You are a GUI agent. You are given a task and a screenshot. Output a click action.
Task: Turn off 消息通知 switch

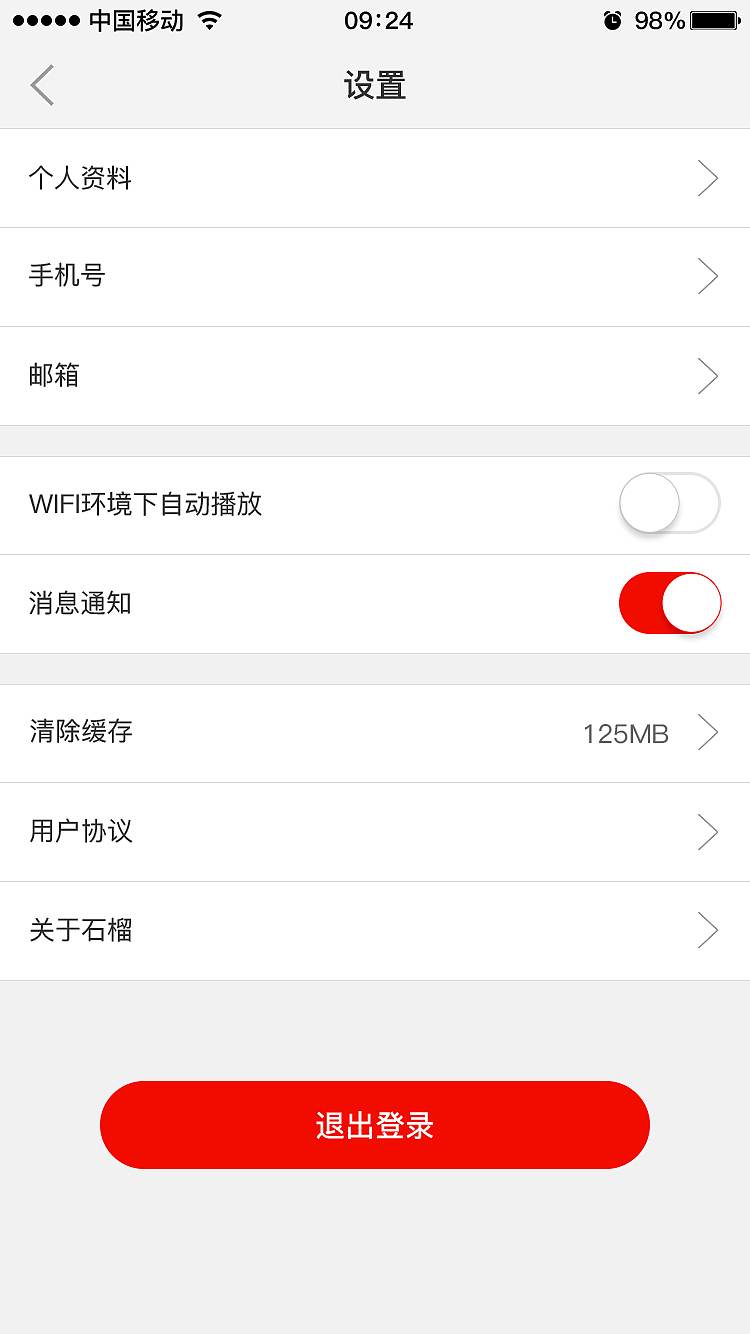click(x=669, y=603)
